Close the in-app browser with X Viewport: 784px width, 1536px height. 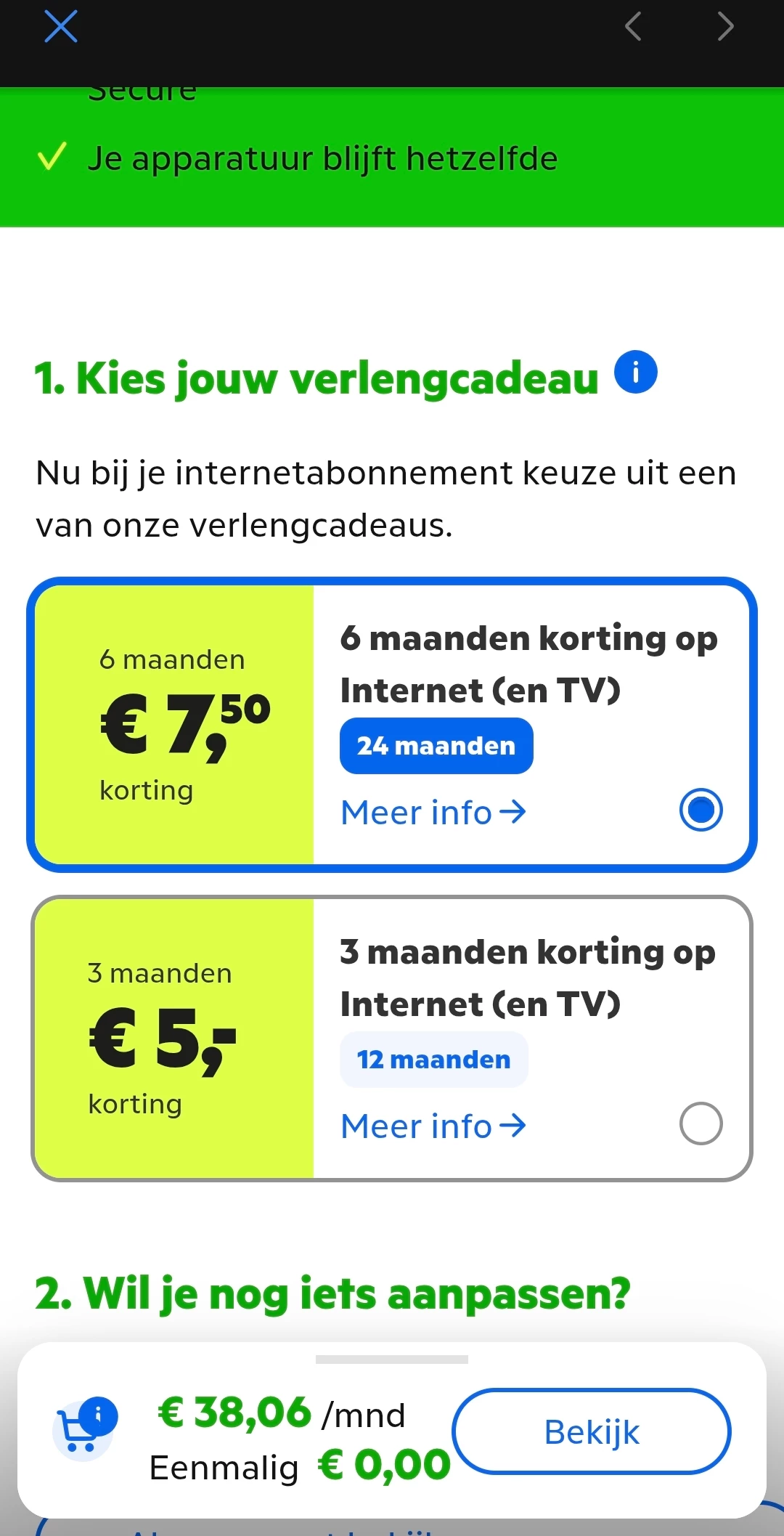(61, 27)
